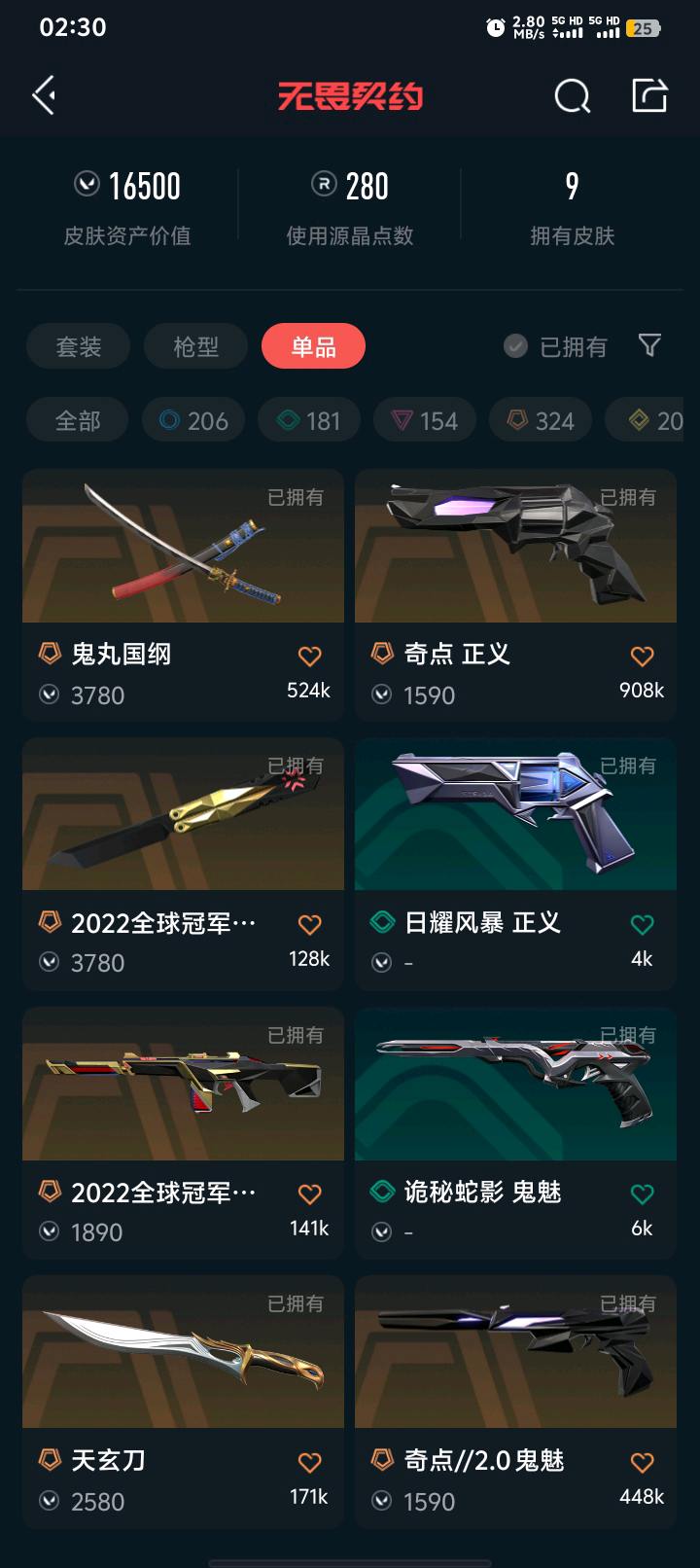The width and height of the screenshot is (700, 1568).
Task: Filter by the 181 rarity chip
Action: 309,420
